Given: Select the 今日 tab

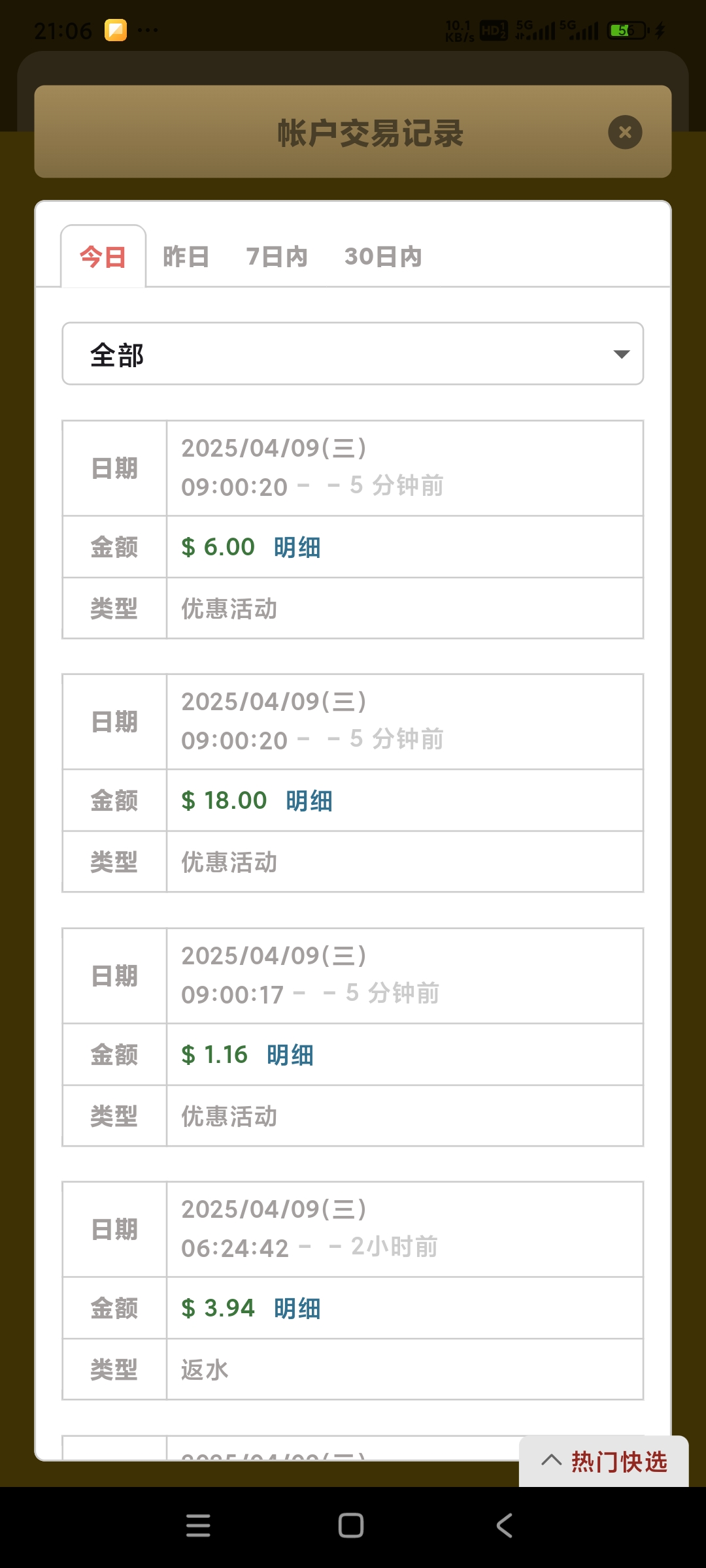Looking at the screenshot, I should pyautogui.click(x=103, y=257).
